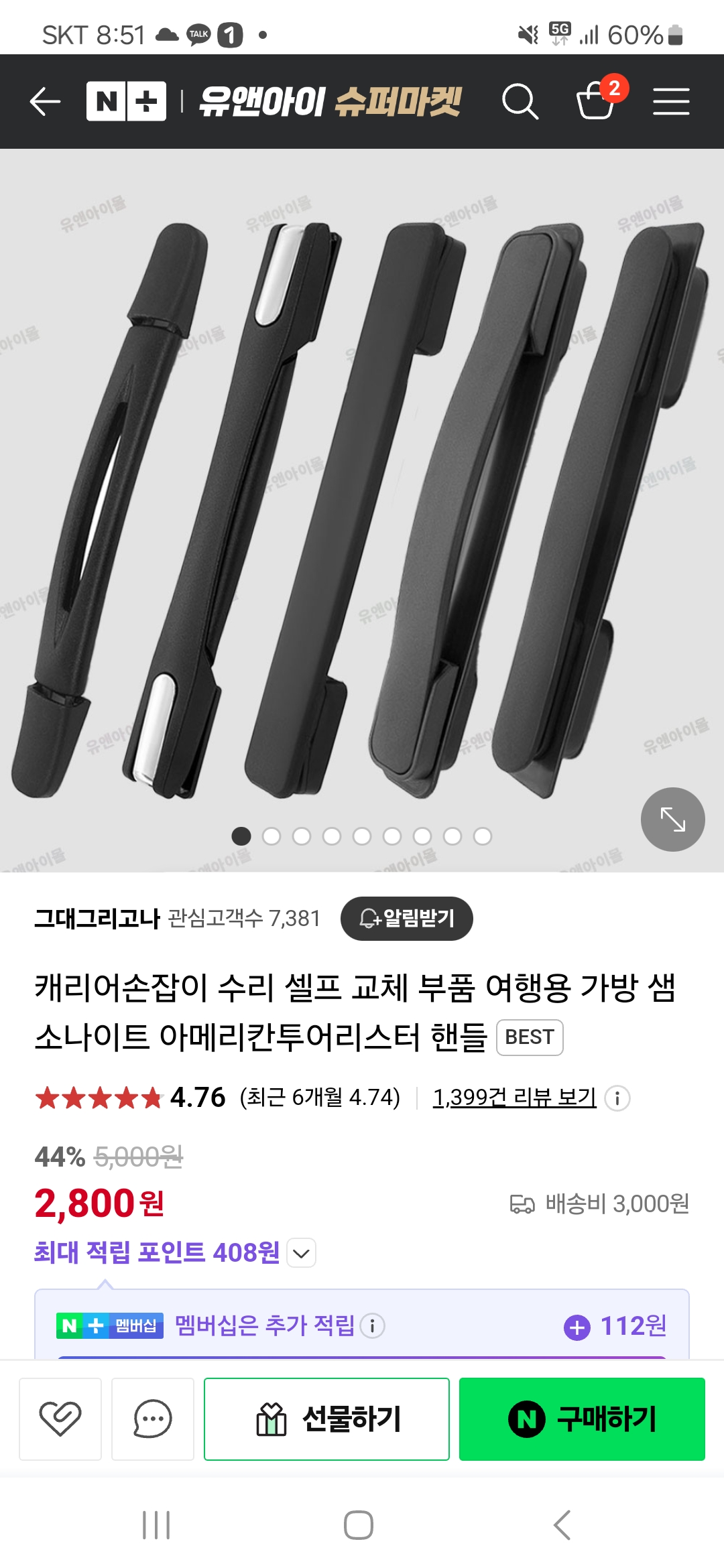The height and width of the screenshot is (1568, 724).
Task: Show membership extra points info icon
Action: 373,1325
